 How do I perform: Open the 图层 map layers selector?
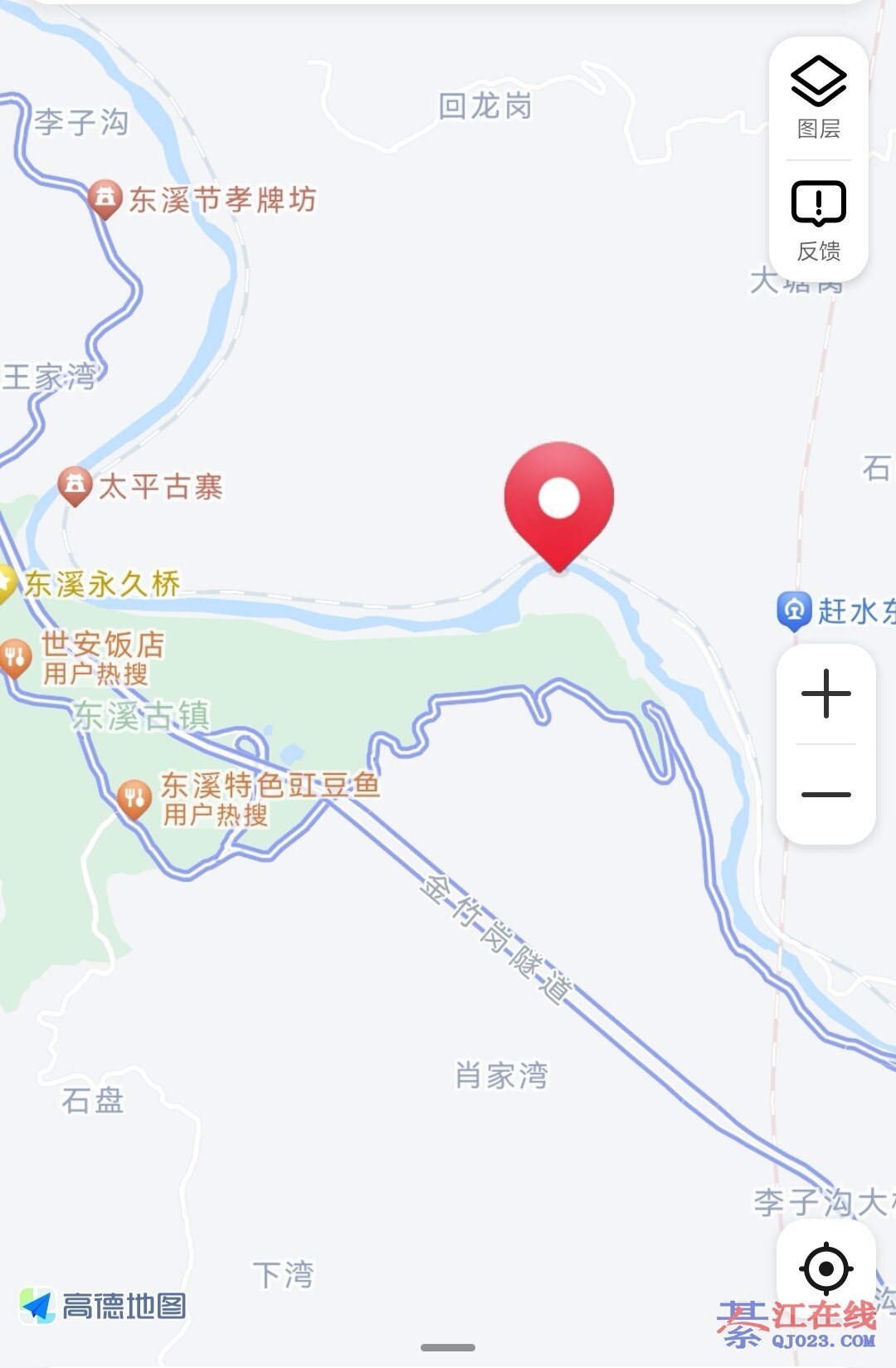pyautogui.click(x=818, y=98)
